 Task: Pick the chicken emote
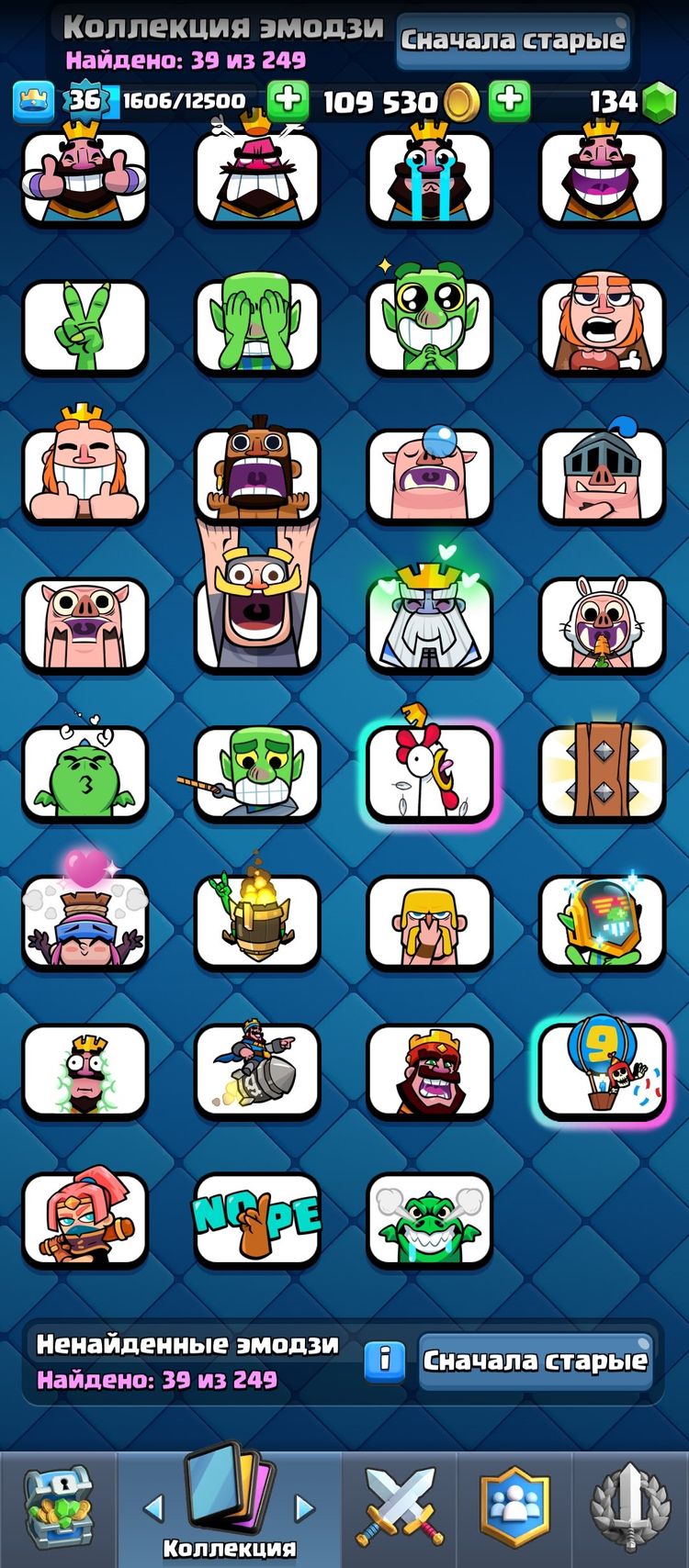[429, 773]
